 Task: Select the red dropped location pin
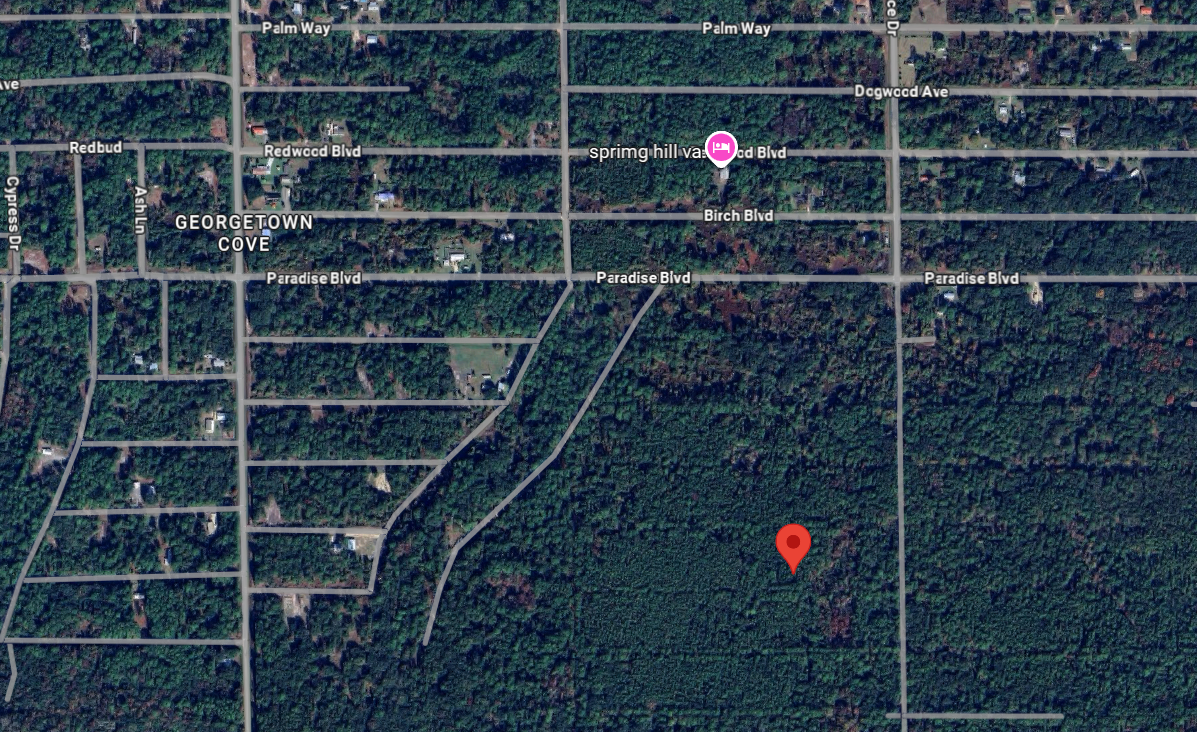pyautogui.click(x=793, y=544)
